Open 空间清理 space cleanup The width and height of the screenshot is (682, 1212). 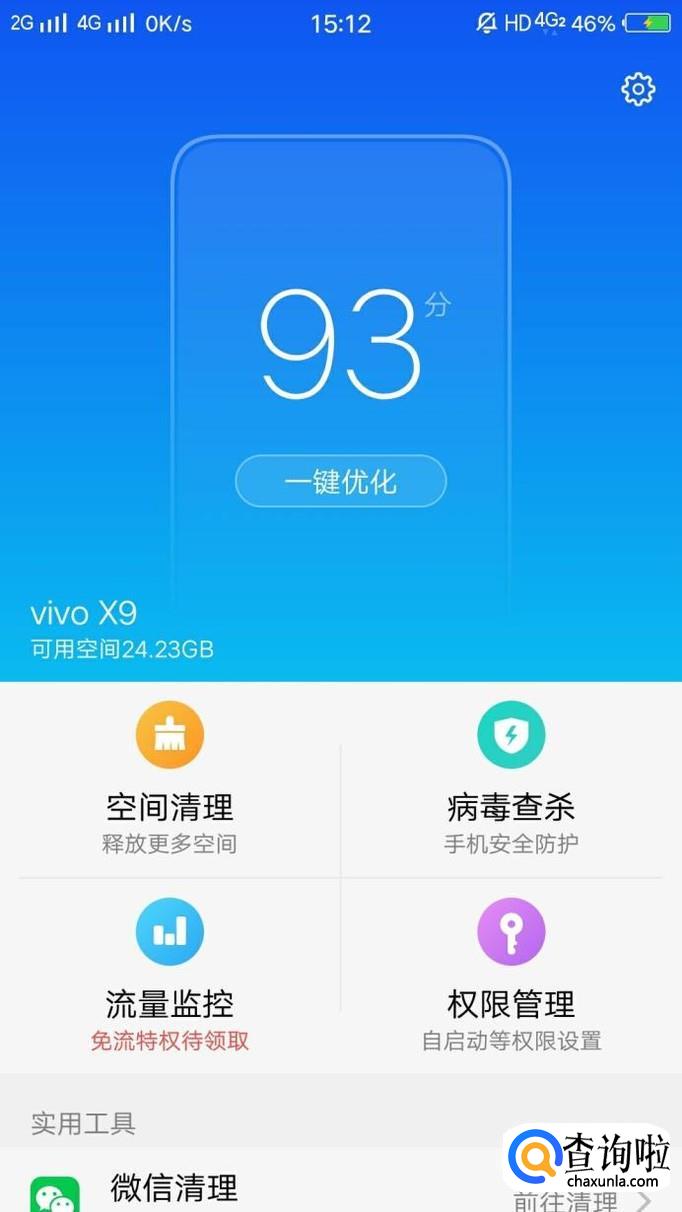[170, 780]
